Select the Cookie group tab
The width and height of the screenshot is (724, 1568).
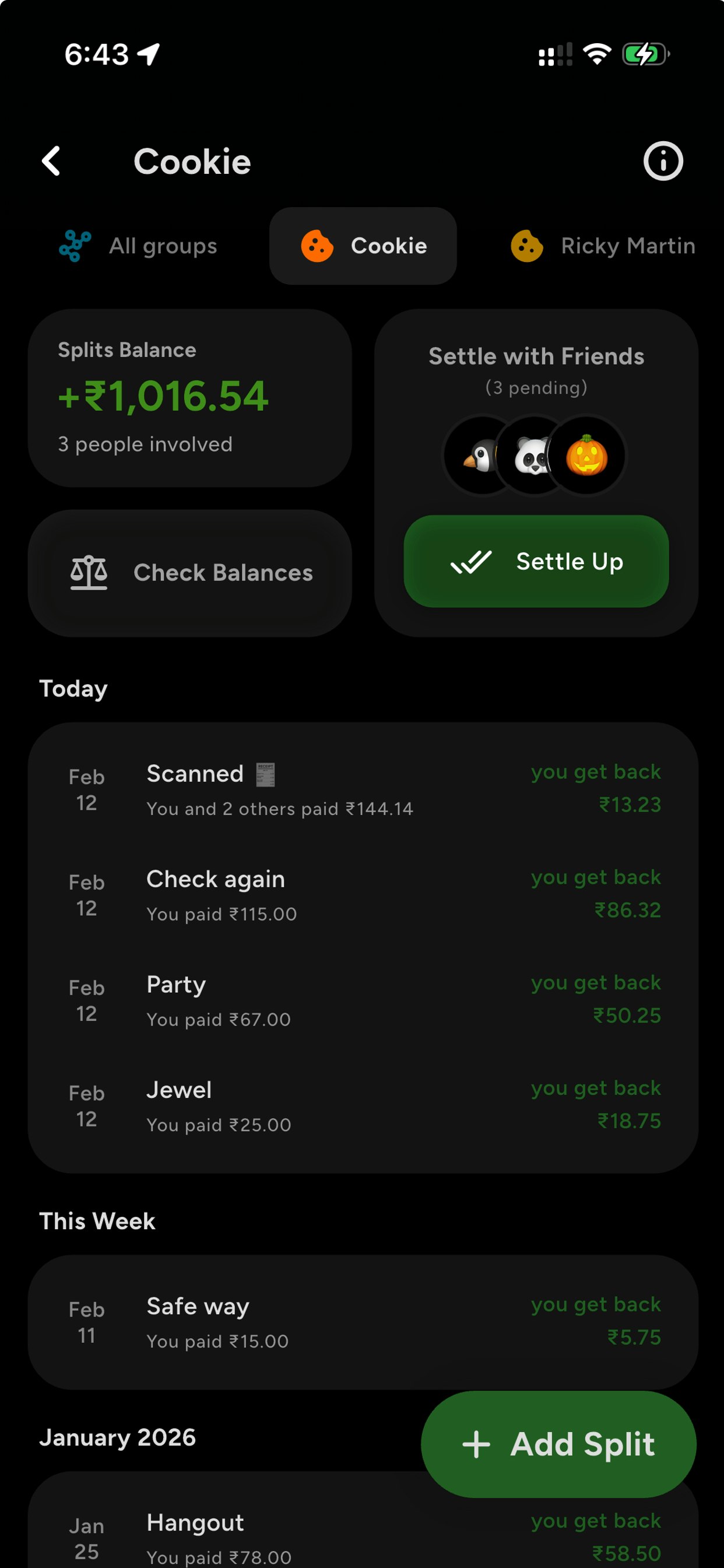363,246
